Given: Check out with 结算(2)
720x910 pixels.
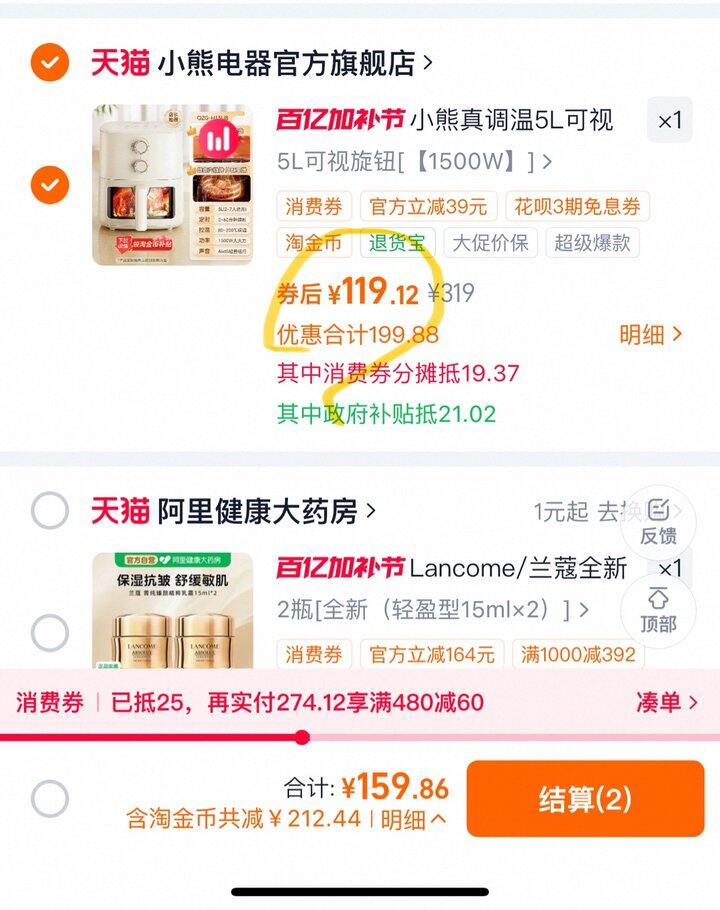Looking at the screenshot, I should coord(585,799).
